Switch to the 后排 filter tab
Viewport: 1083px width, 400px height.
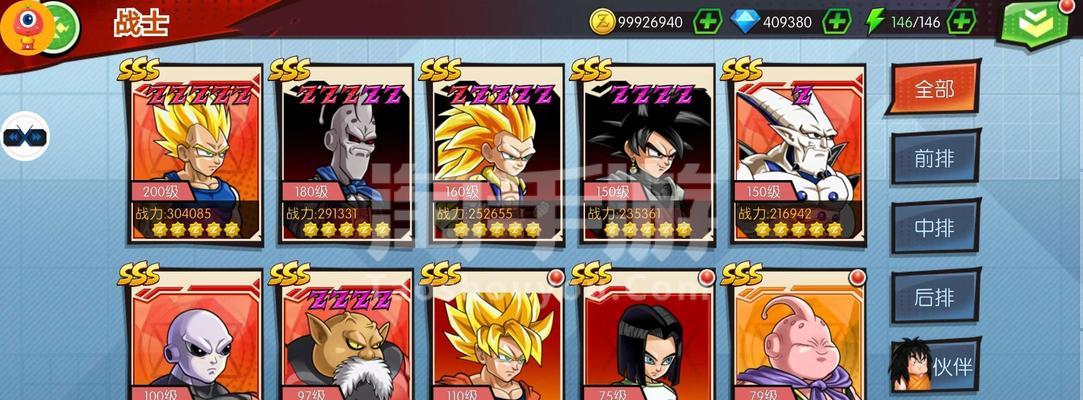[934, 297]
